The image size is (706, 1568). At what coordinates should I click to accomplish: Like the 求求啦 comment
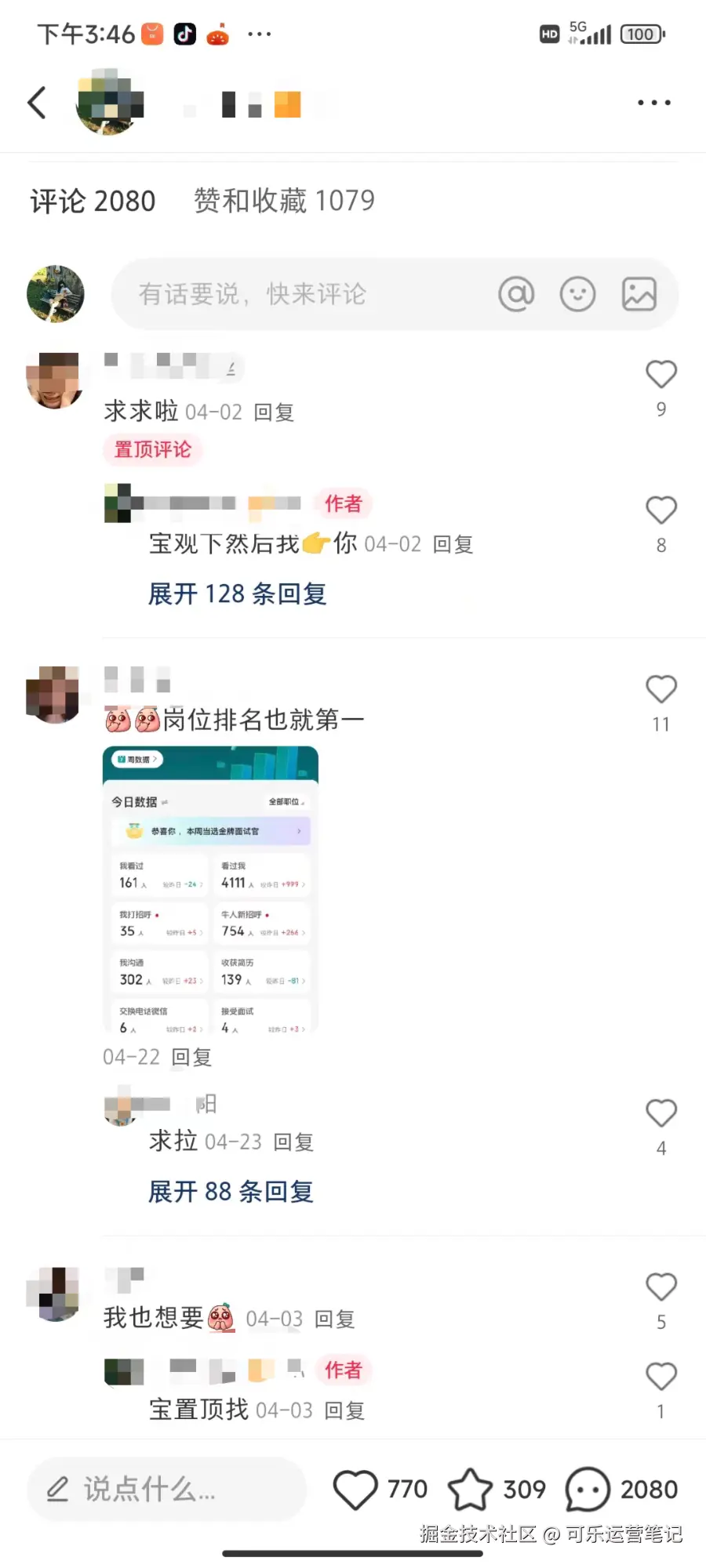pos(661,375)
